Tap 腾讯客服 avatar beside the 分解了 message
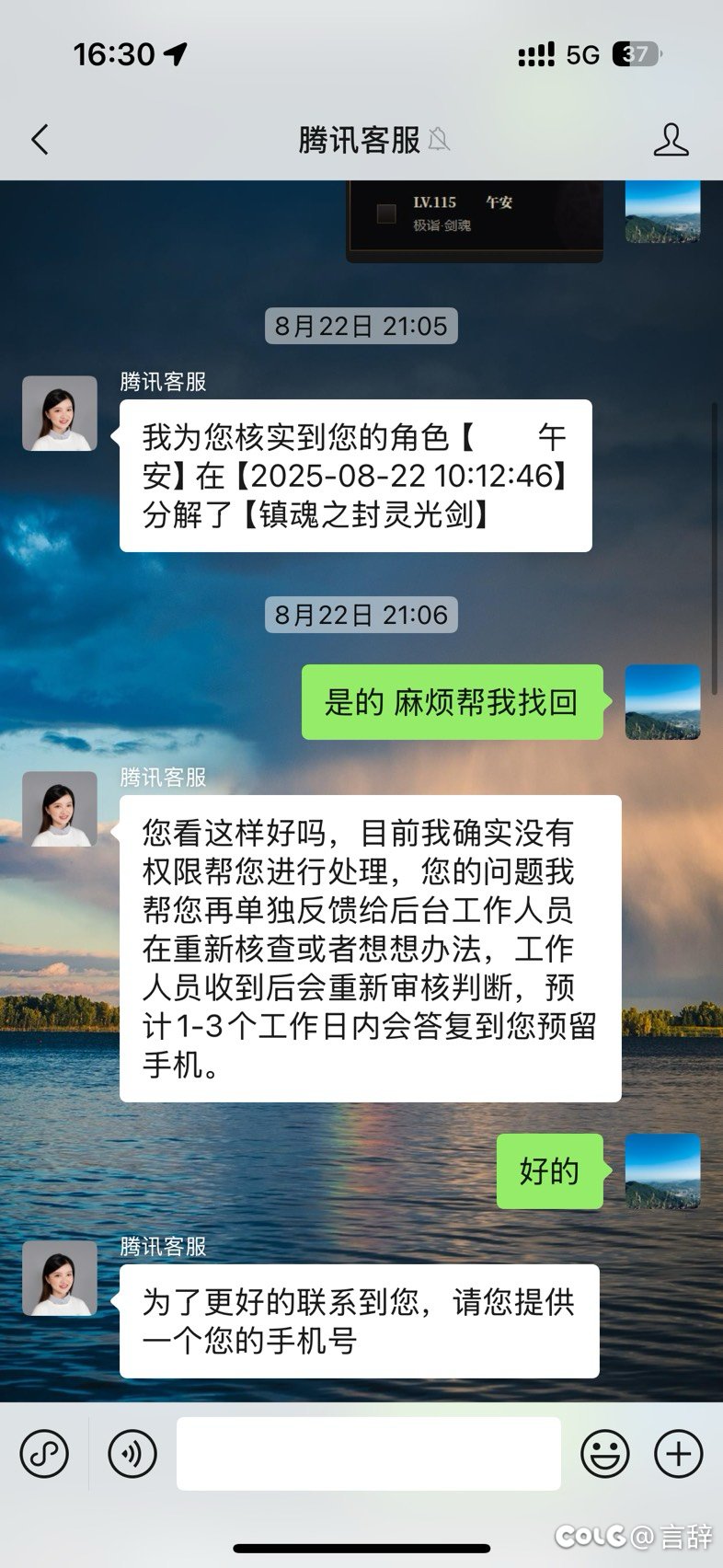 click(x=60, y=413)
